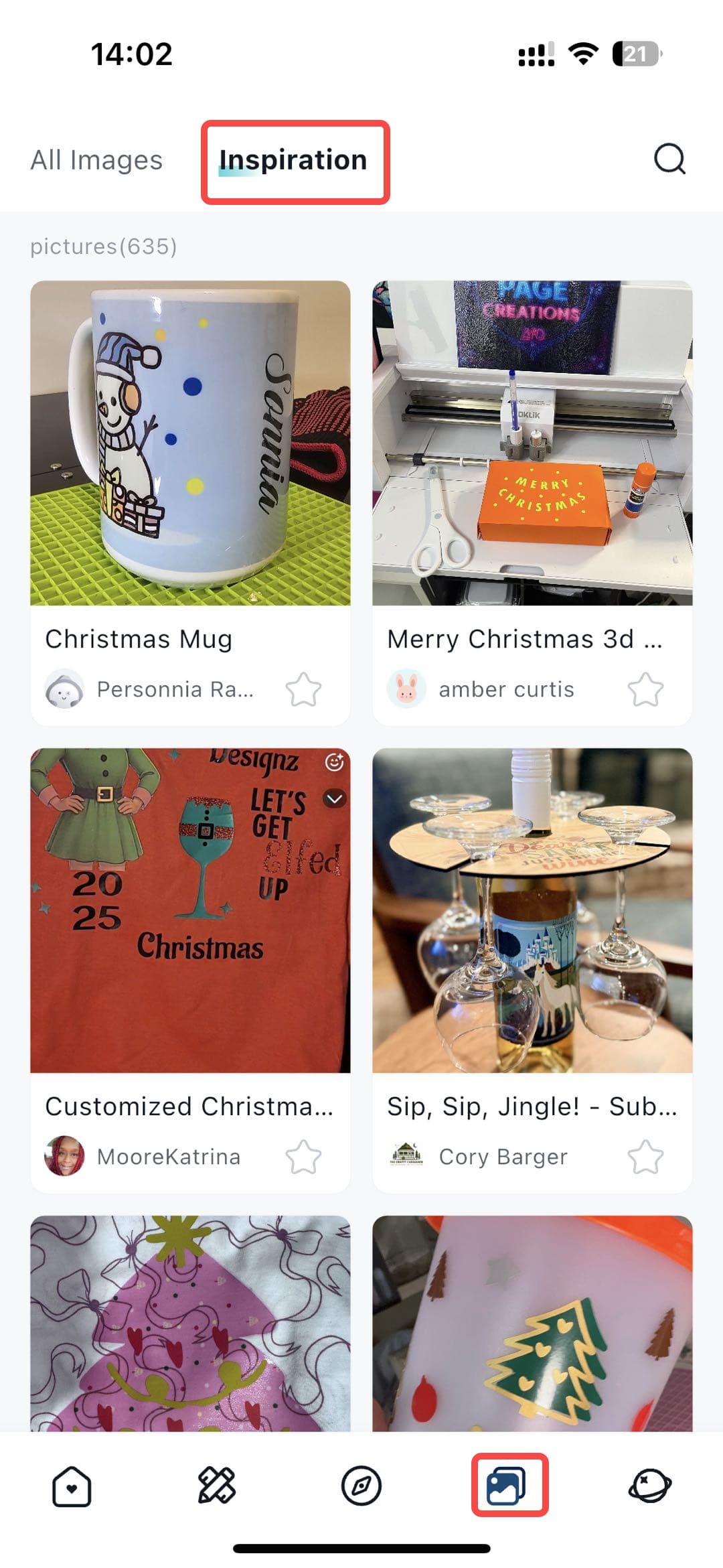Favorite the Christmas Mug with the star
Screen dimensions: 723x1568
(303, 689)
